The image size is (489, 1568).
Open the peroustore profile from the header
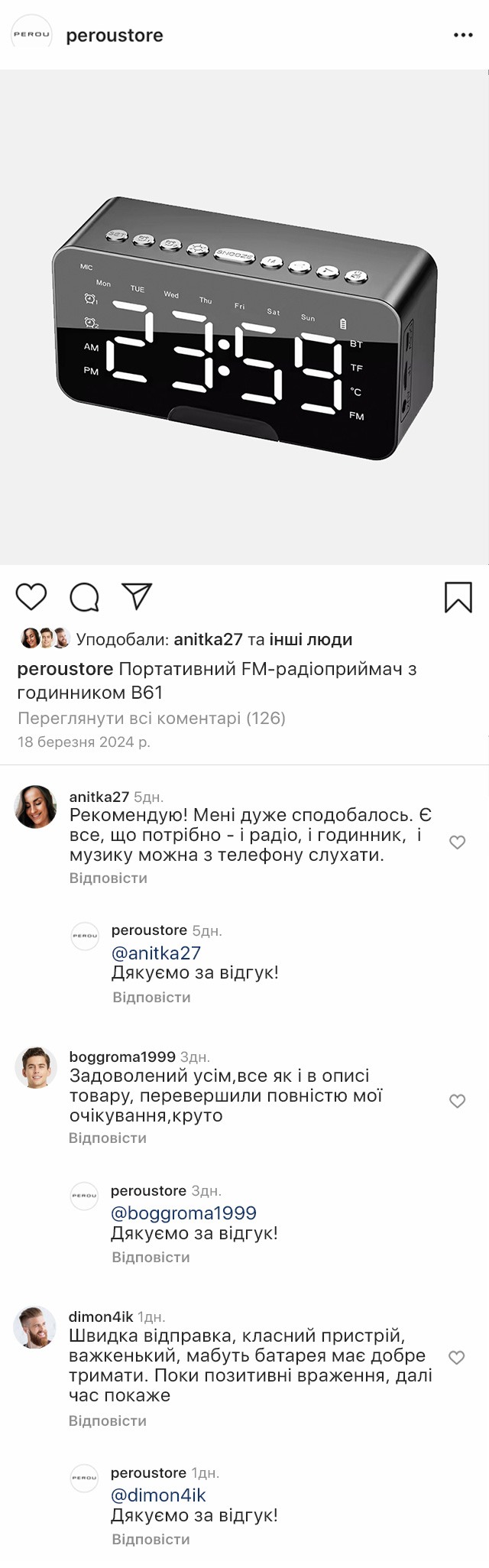(114, 35)
